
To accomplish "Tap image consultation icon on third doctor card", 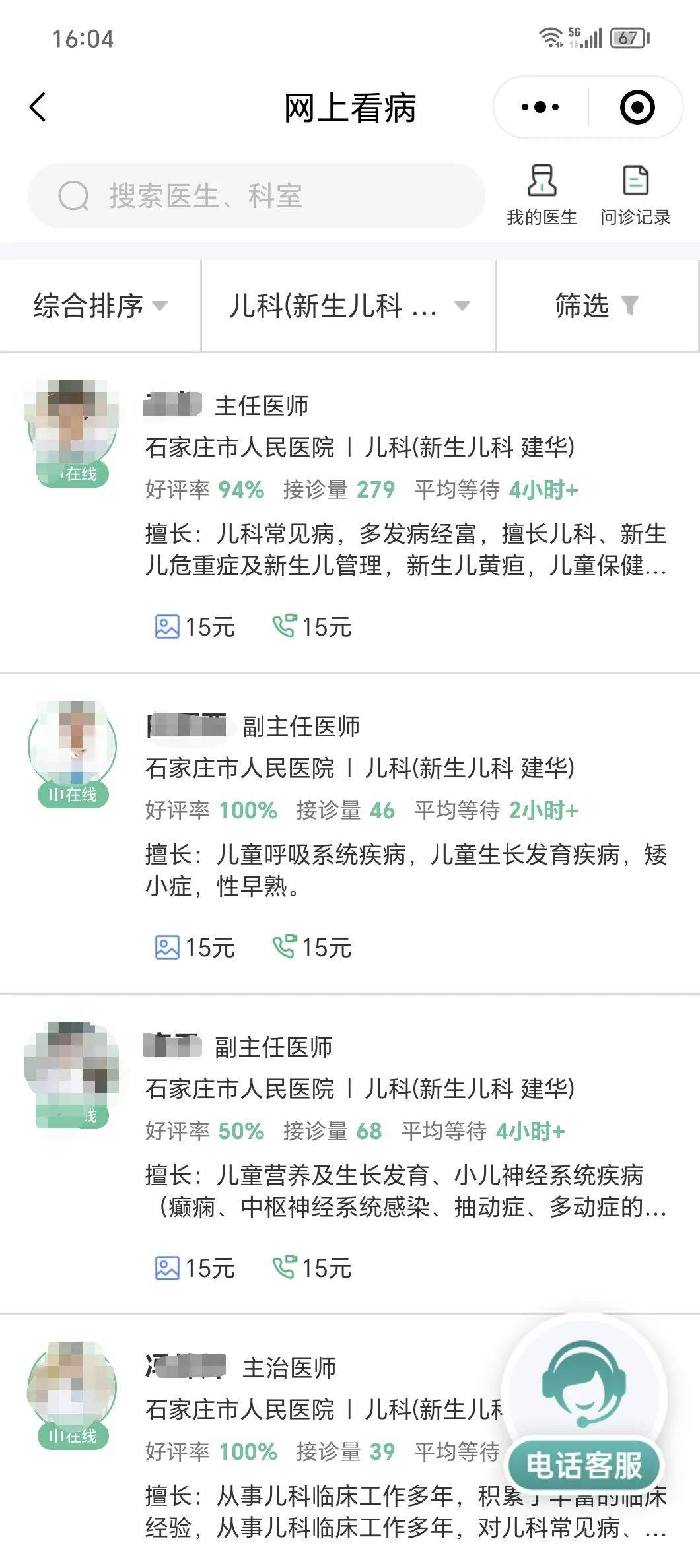I will coord(167,1268).
